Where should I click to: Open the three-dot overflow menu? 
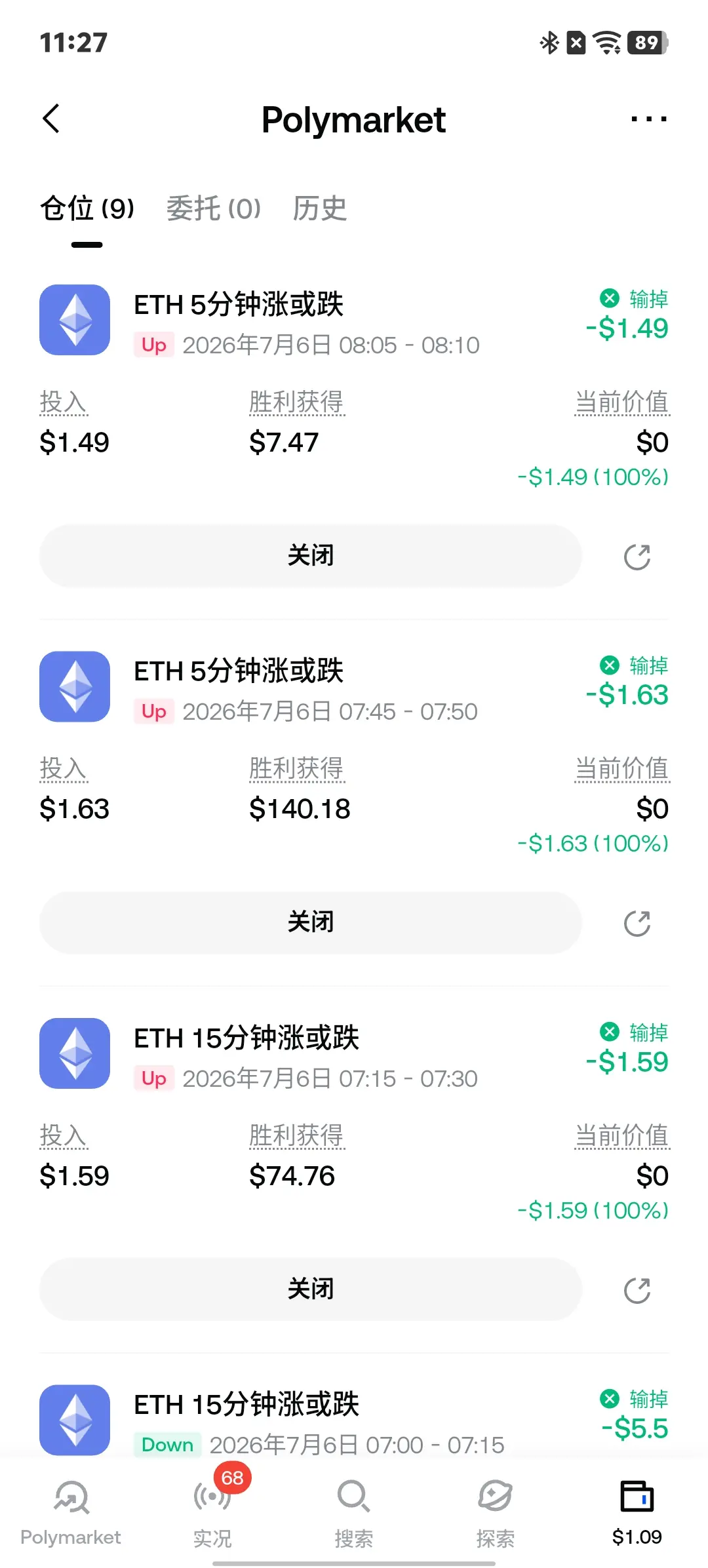pyautogui.click(x=648, y=119)
